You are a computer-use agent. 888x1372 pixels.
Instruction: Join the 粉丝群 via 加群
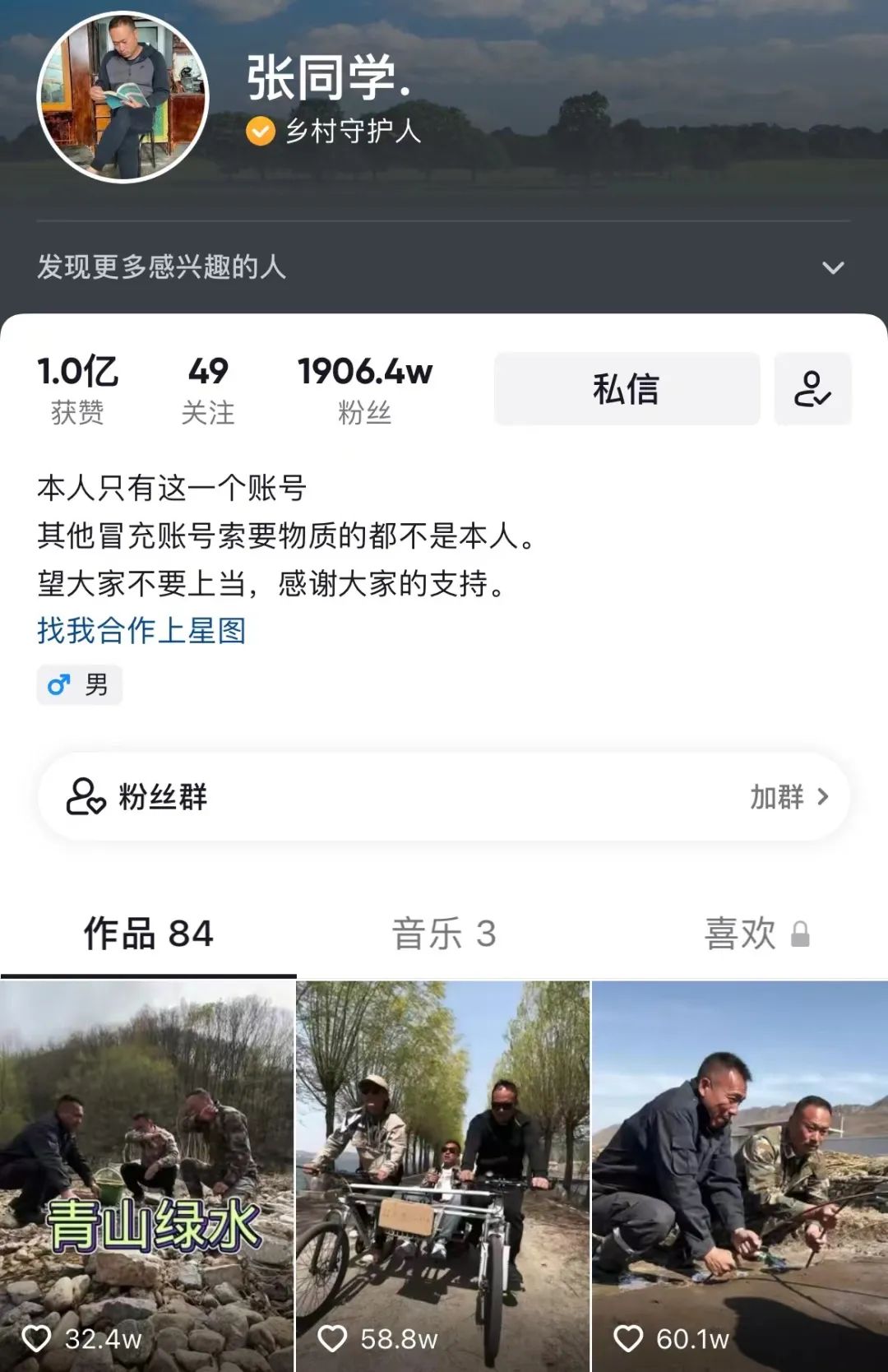click(x=788, y=797)
